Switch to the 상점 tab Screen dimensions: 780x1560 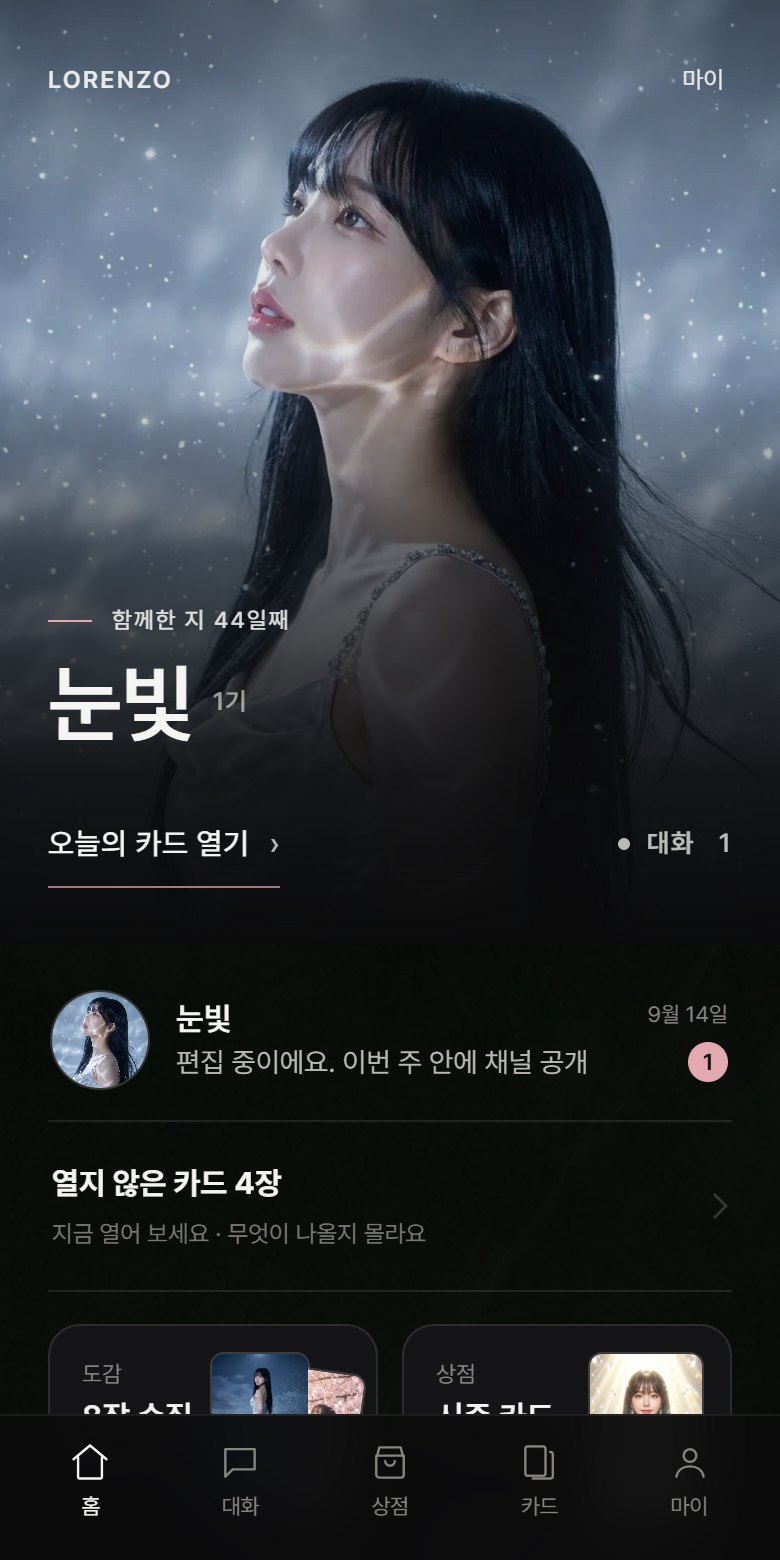pos(390,1480)
